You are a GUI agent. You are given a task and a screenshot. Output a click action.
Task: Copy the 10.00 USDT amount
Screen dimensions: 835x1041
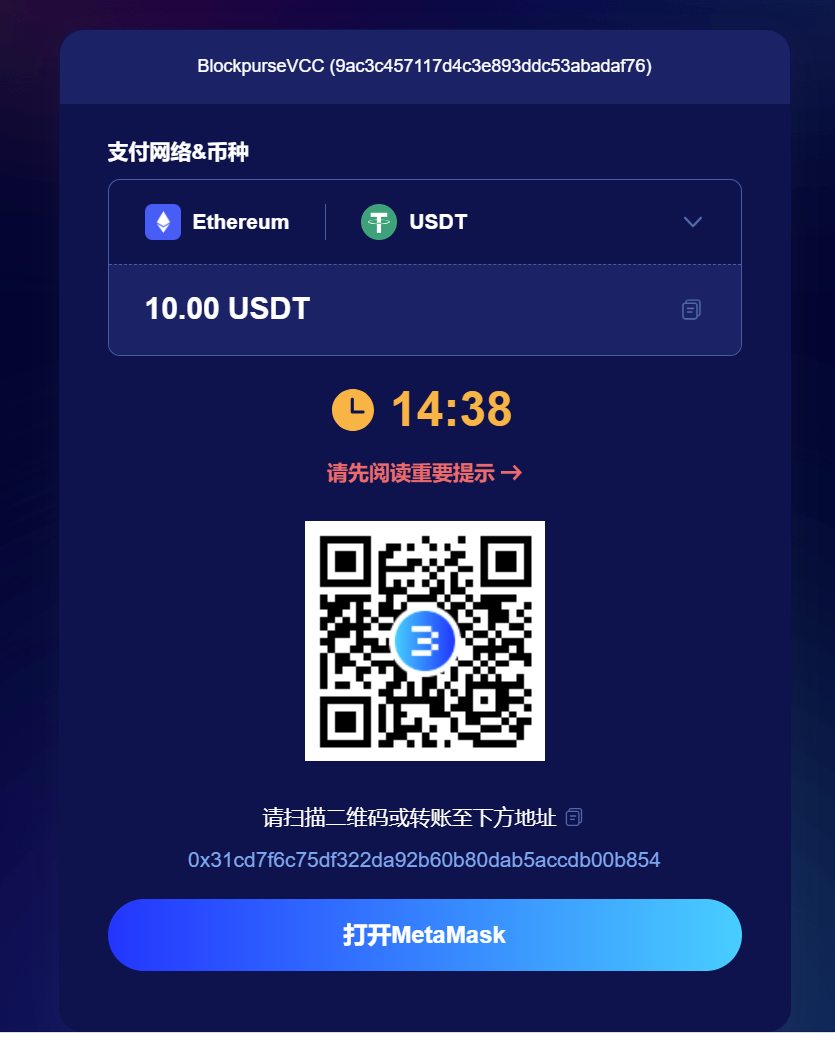pyautogui.click(x=691, y=310)
